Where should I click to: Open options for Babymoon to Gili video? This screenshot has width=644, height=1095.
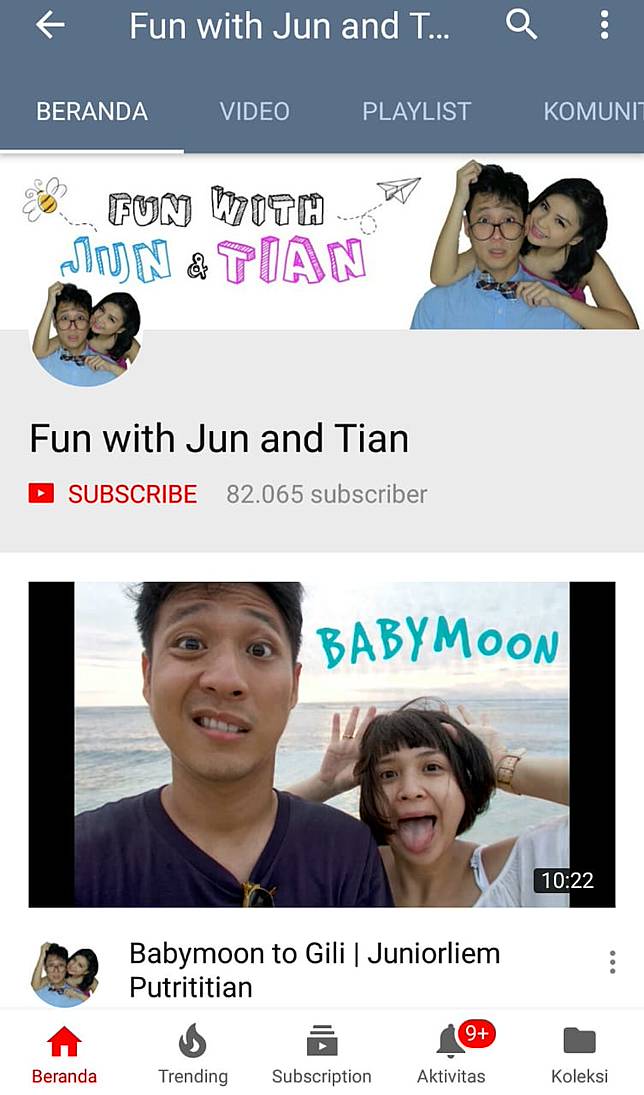point(612,962)
